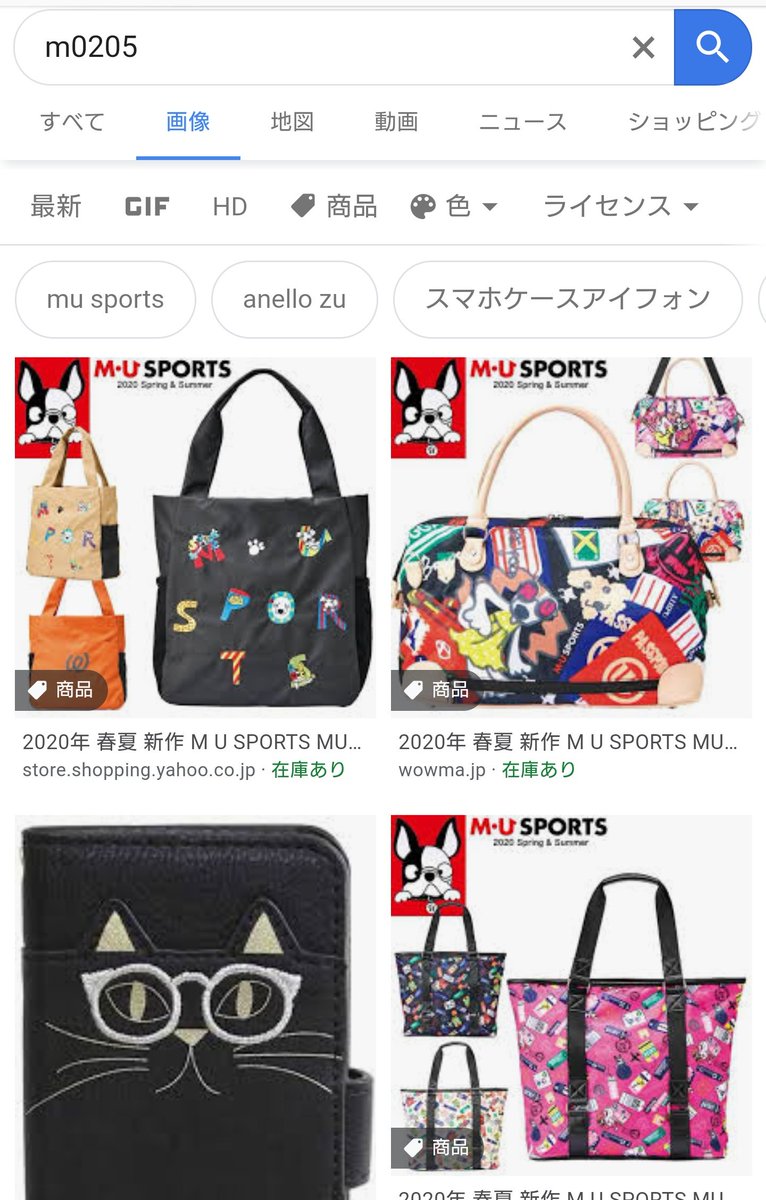Filter images by 最新
The width and height of the screenshot is (766, 1200).
point(56,207)
